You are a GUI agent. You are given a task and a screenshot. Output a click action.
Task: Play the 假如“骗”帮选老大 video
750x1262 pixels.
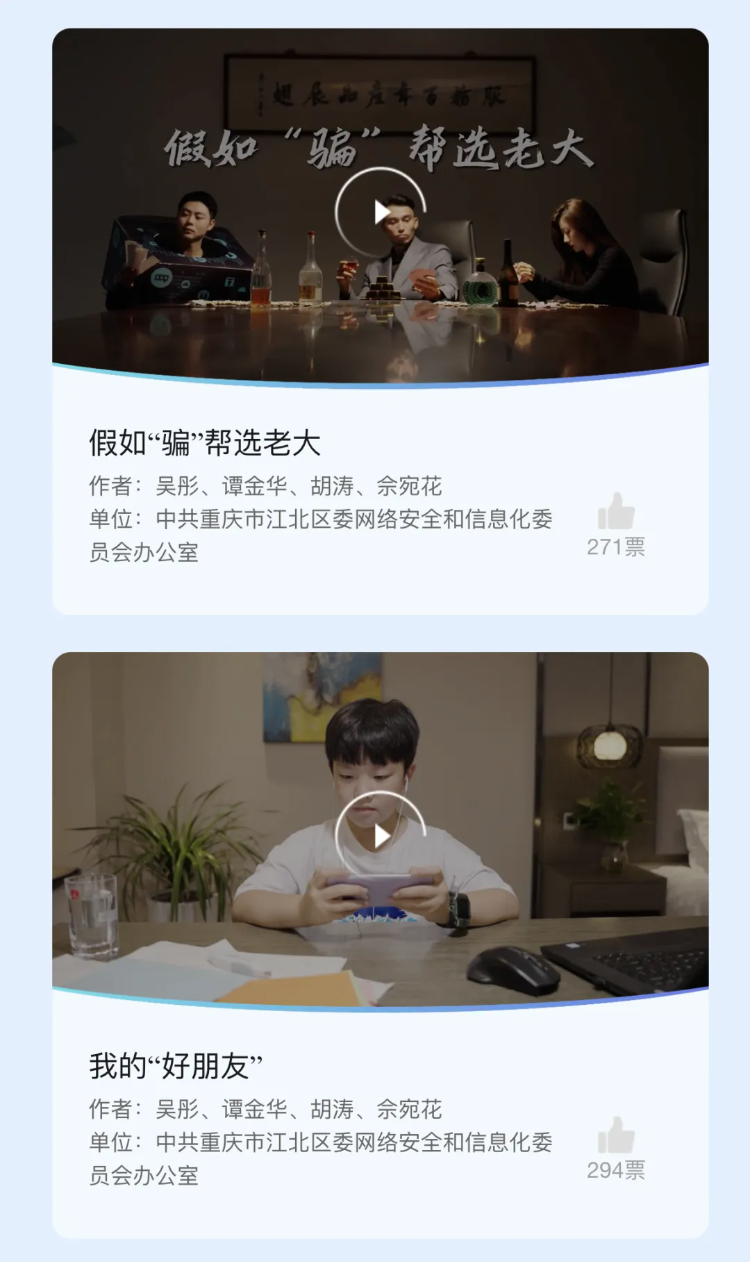pos(380,212)
